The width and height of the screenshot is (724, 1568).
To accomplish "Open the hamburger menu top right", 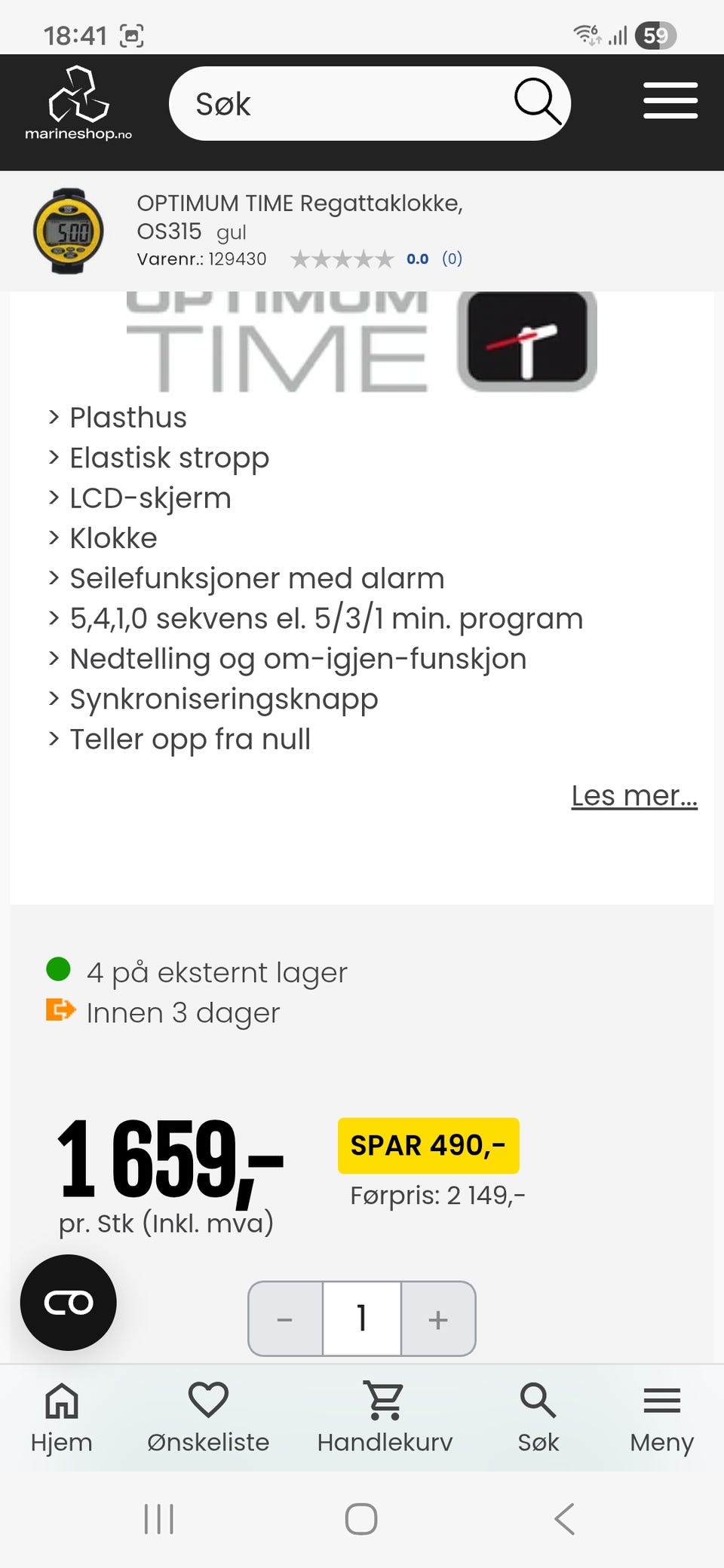I will (x=669, y=100).
